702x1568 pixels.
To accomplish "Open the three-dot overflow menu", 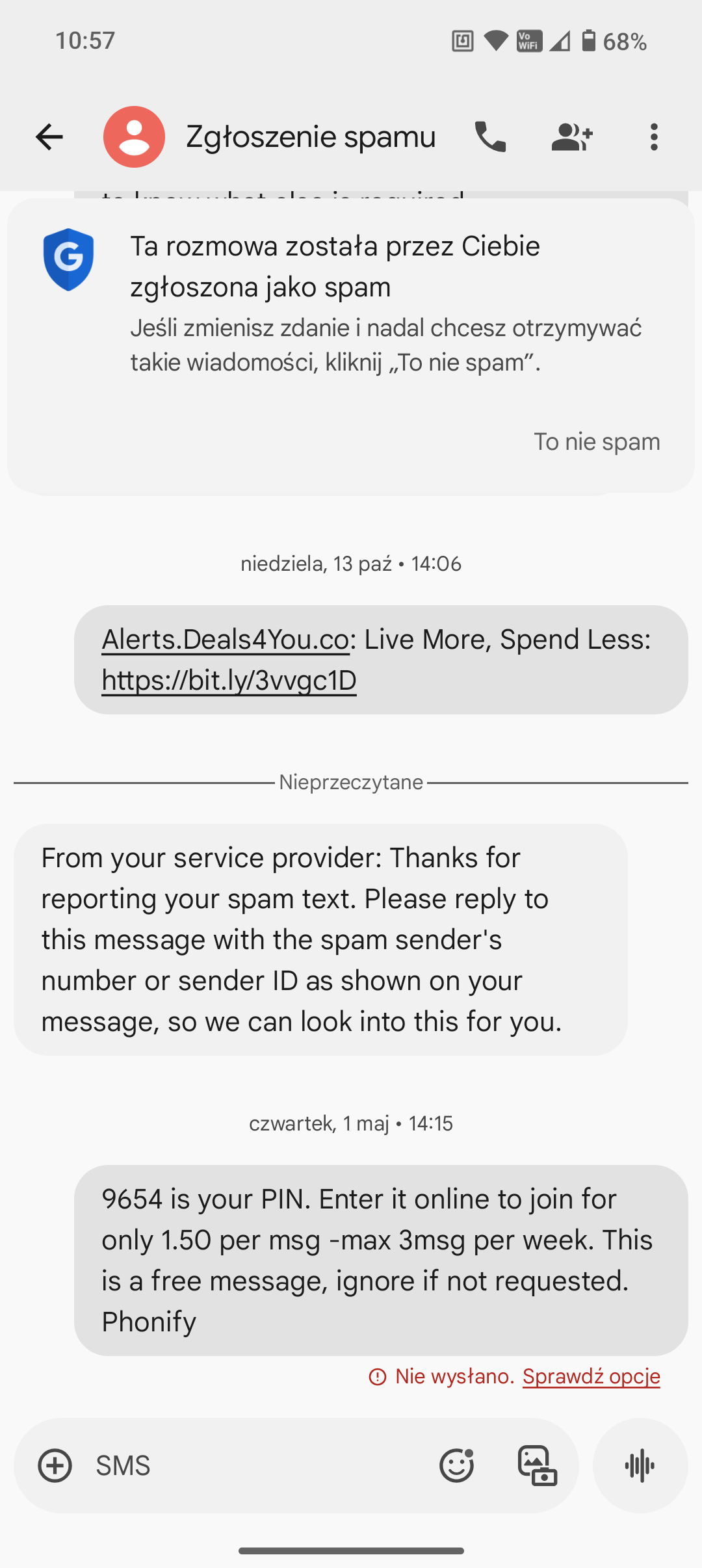I will [654, 137].
